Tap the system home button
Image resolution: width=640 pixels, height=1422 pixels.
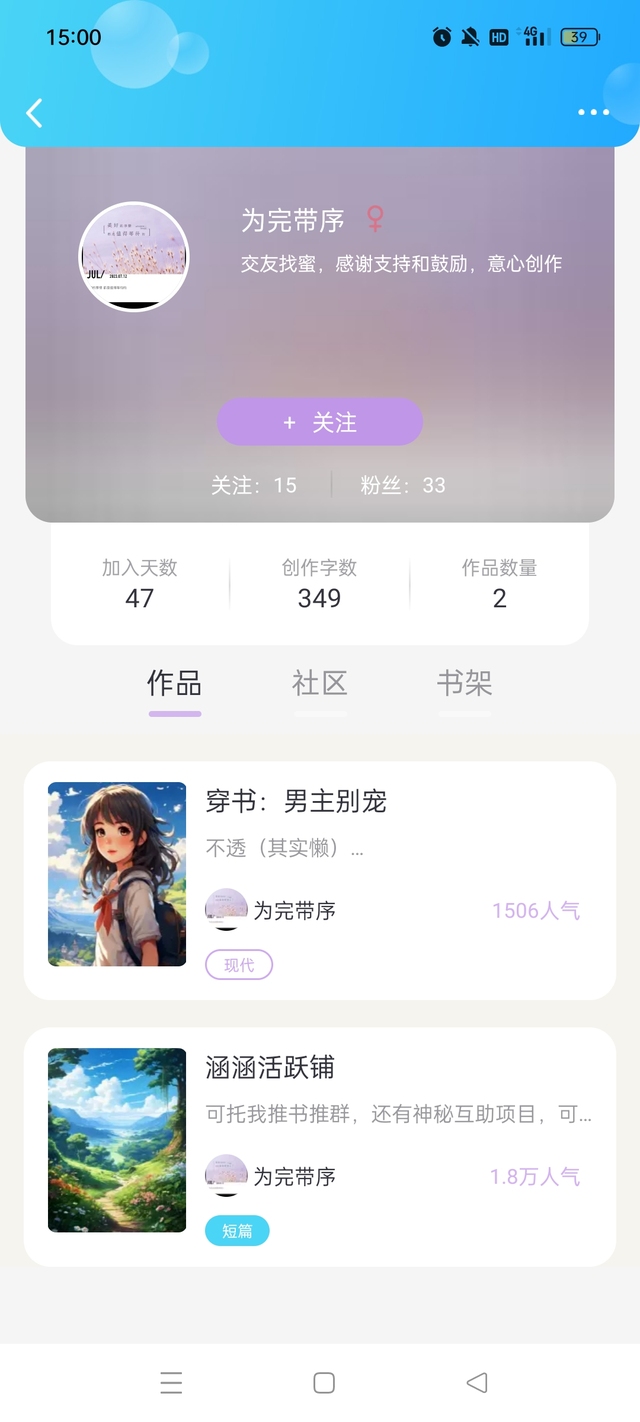[323, 1382]
